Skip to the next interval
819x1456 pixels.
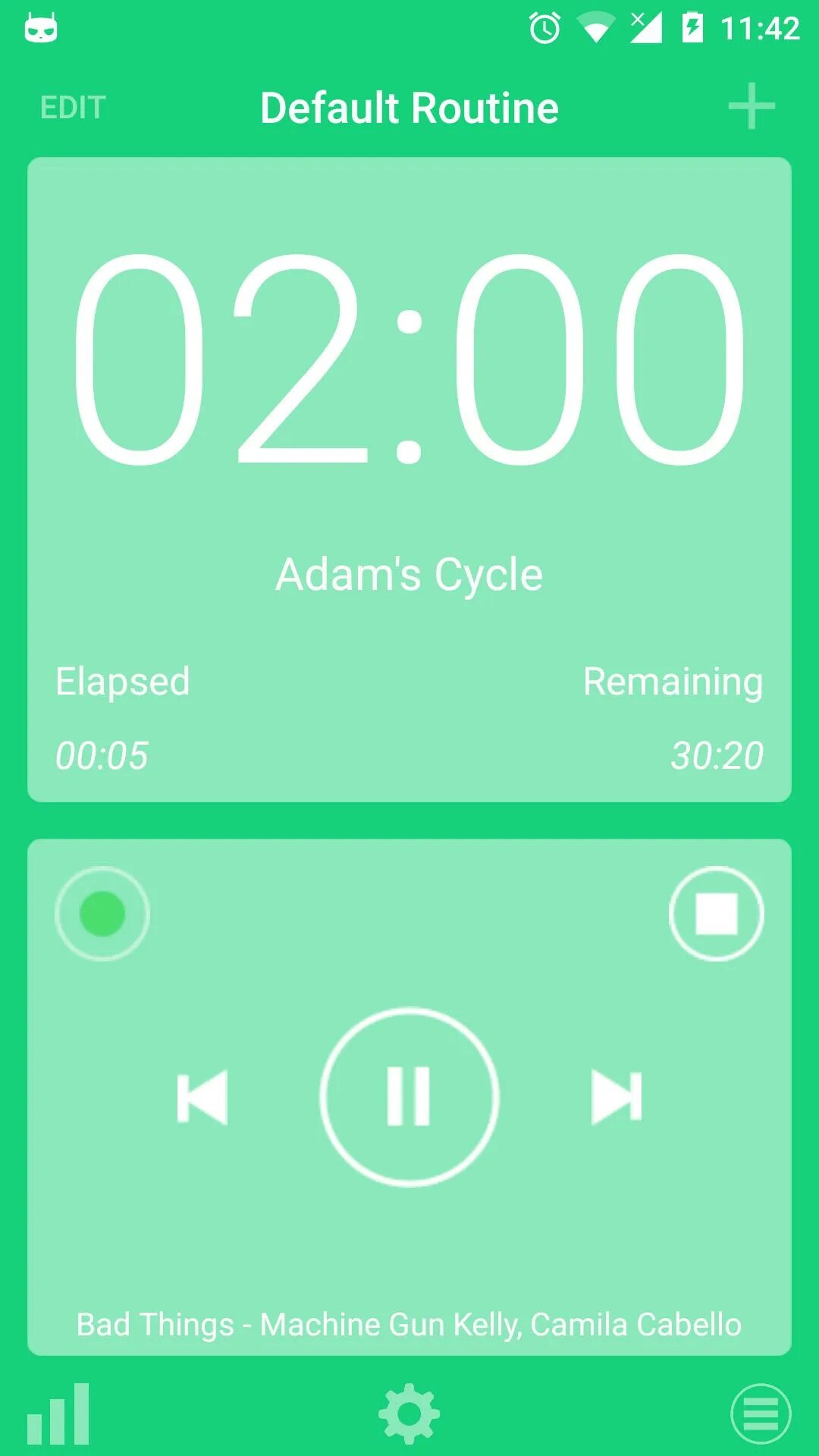tap(617, 1097)
